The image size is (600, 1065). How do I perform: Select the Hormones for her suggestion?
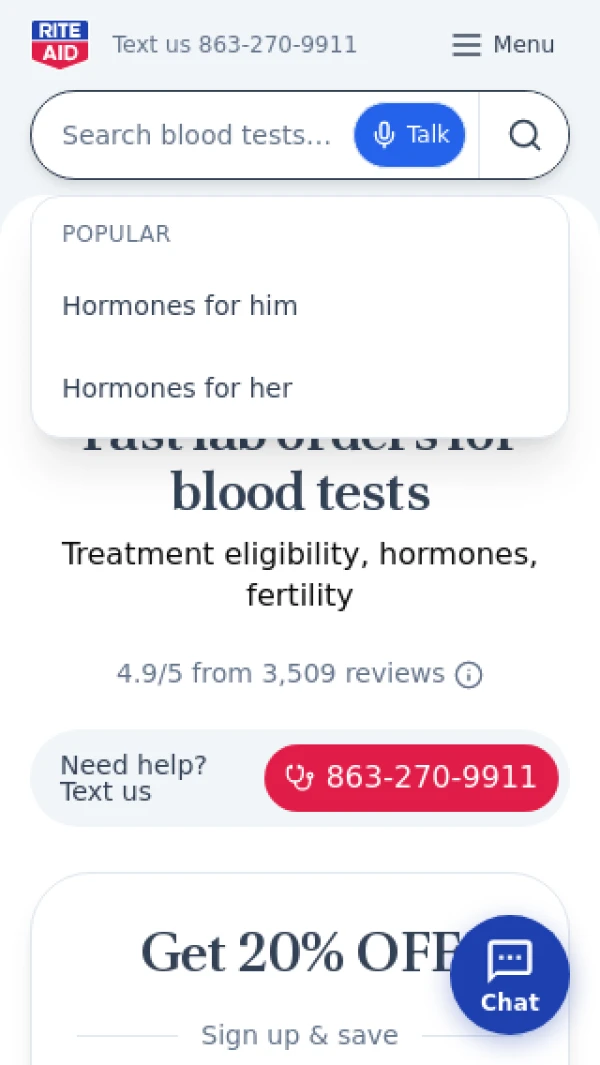click(300, 389)
